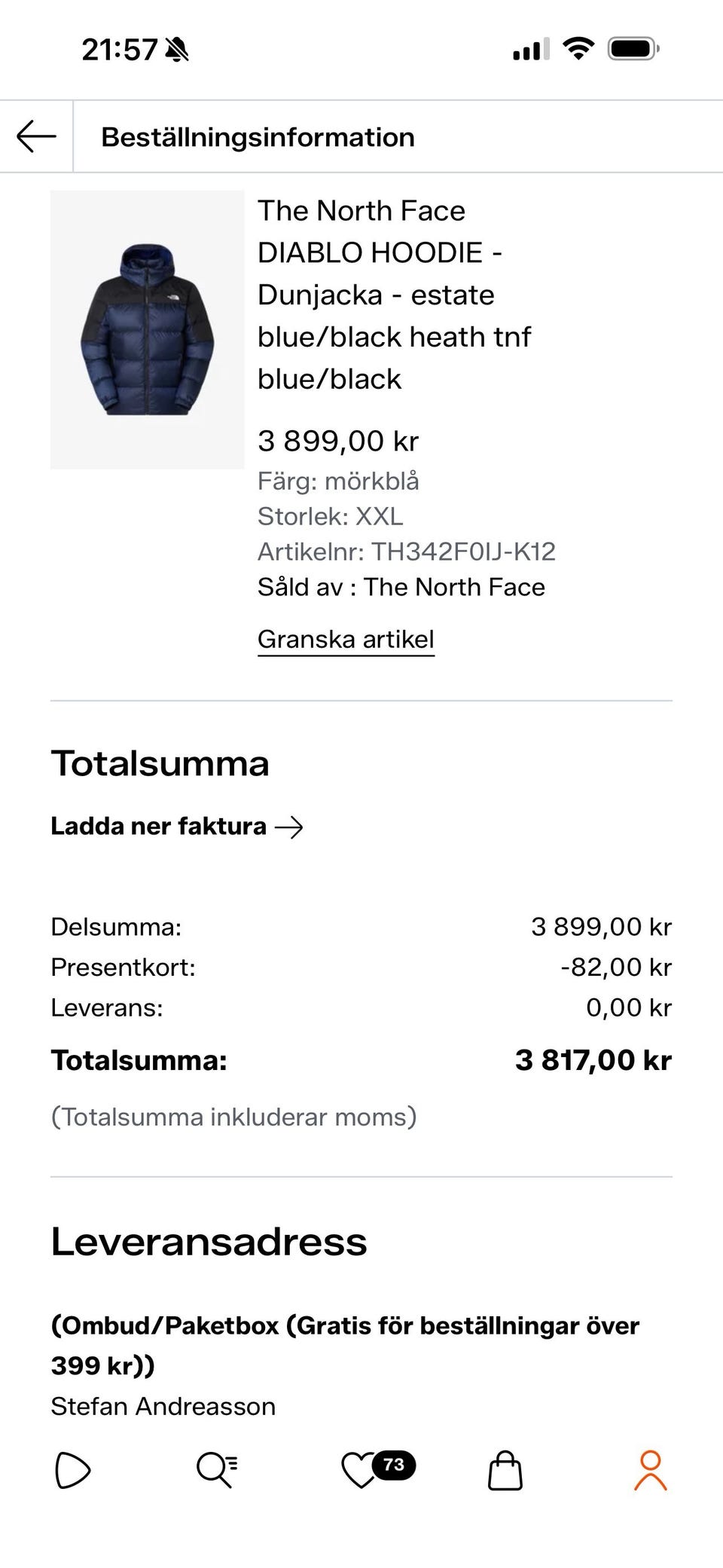723x1568 pixels.
Task: Tap the "Beställningsinformation" header
Action: pos(258,136)
